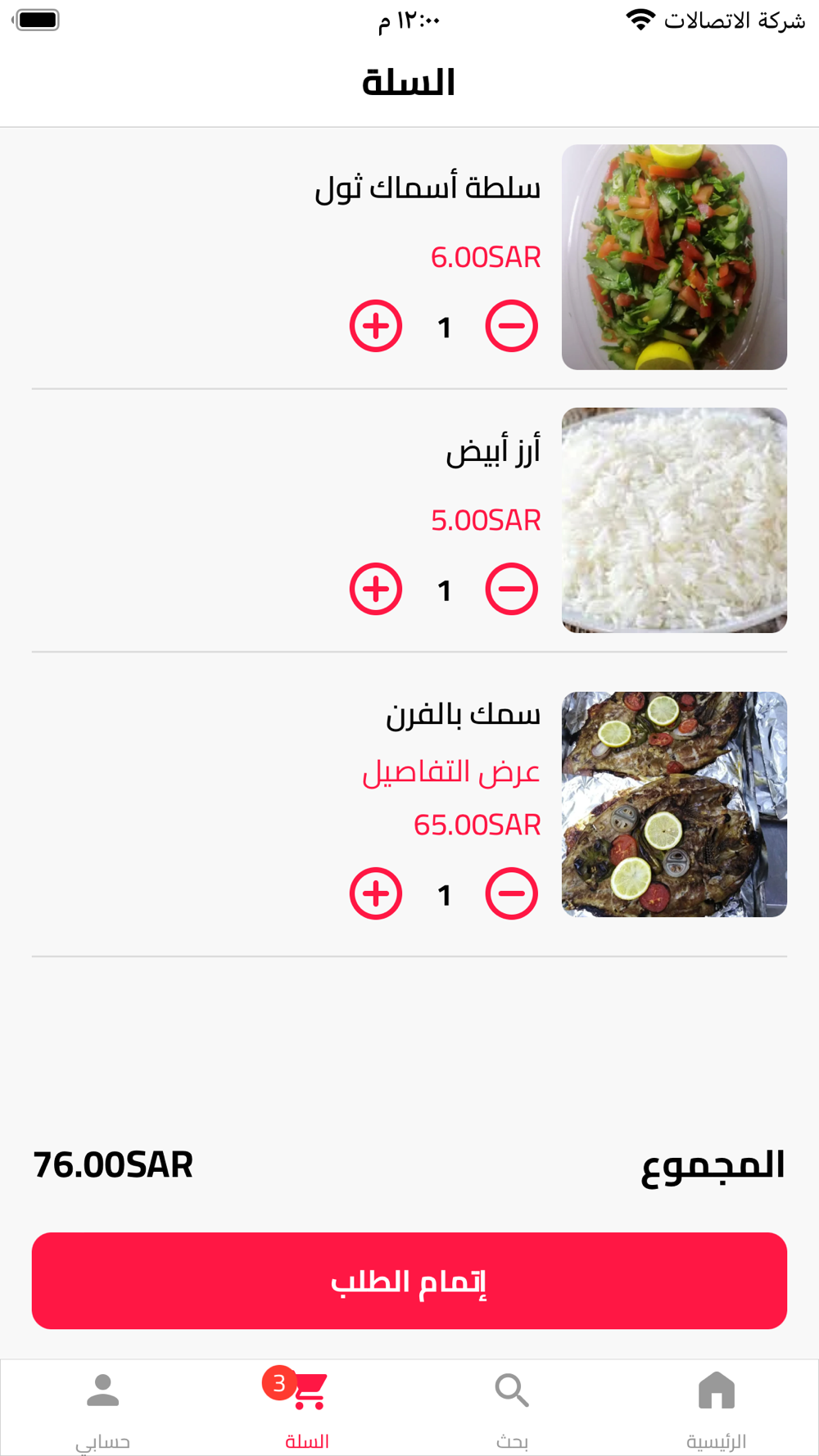Increase quantity of سلطة أسماك ثول
Image resolution: width=819 pixels, height=1456 pixels.
coord(376,326)
